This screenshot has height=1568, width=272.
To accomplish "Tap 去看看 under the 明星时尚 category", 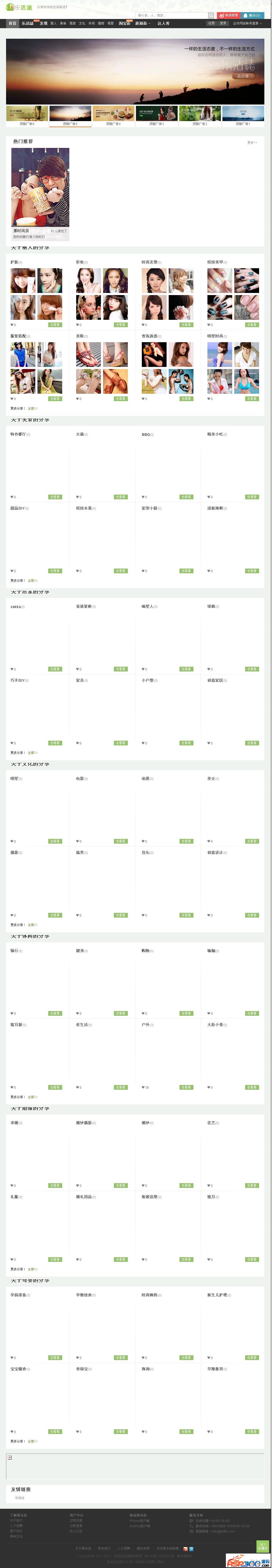I will [252, 399].
